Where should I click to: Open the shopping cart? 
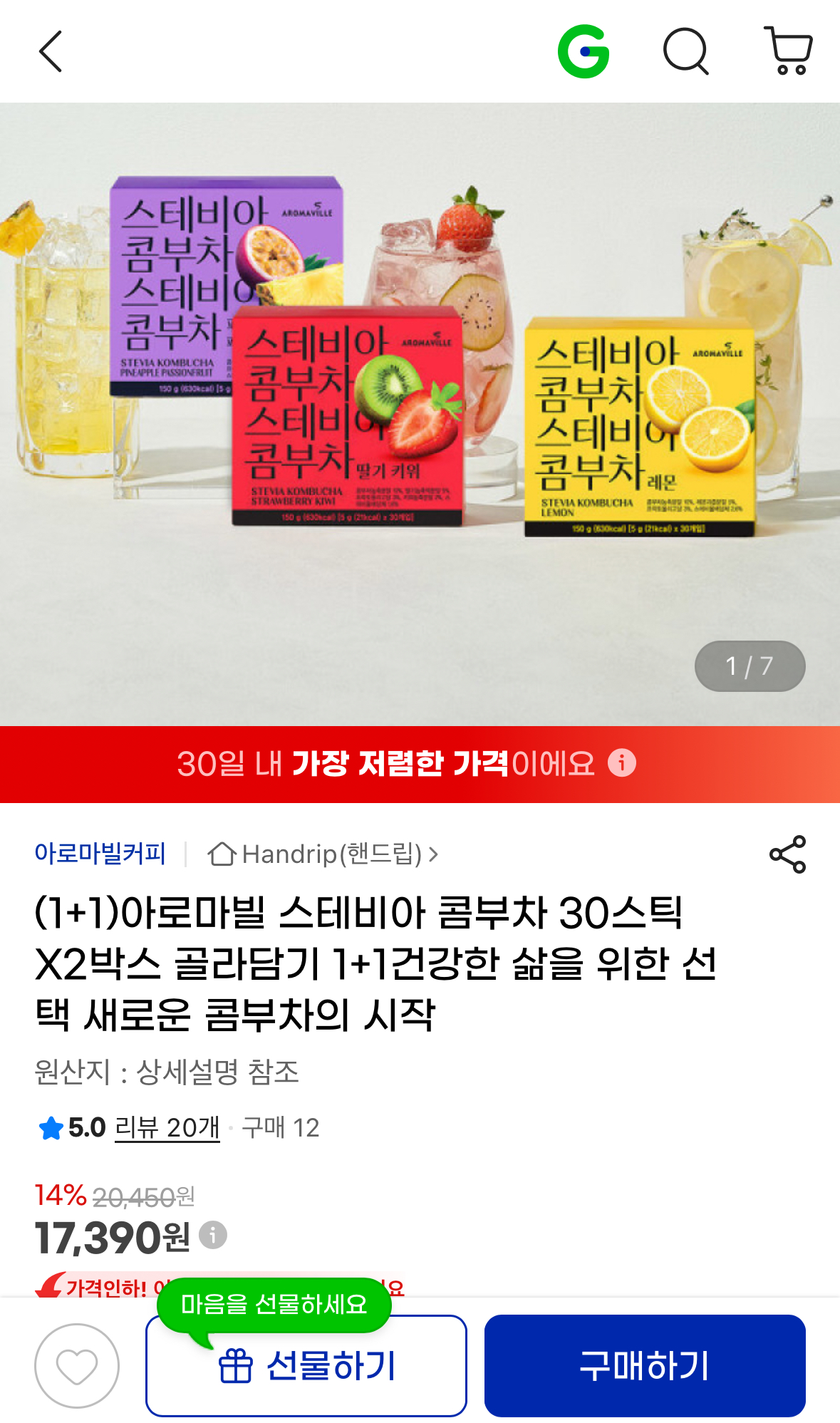pos(788,51)
